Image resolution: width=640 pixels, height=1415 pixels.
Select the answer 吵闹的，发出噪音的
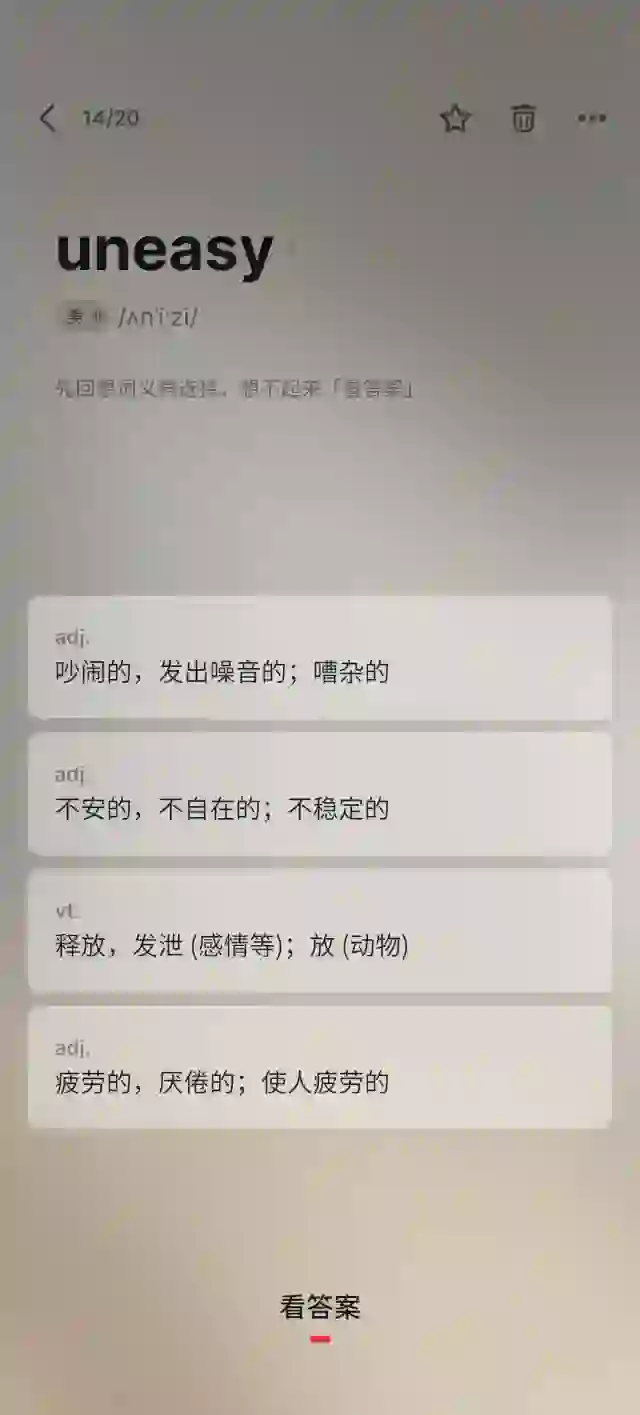319,657
